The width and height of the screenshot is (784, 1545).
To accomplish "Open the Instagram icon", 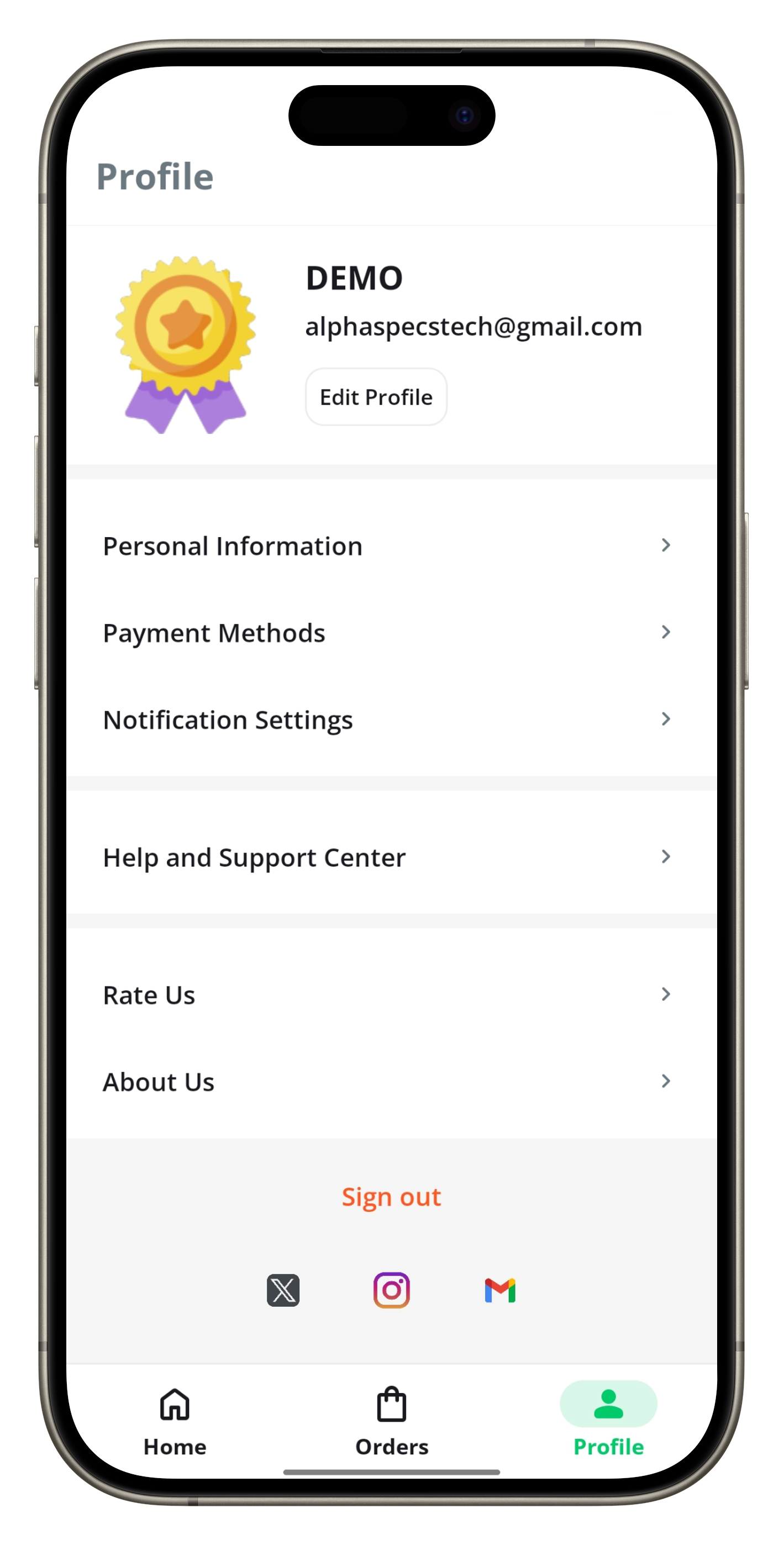I will pyautogui.click(x=392, y=1290).
